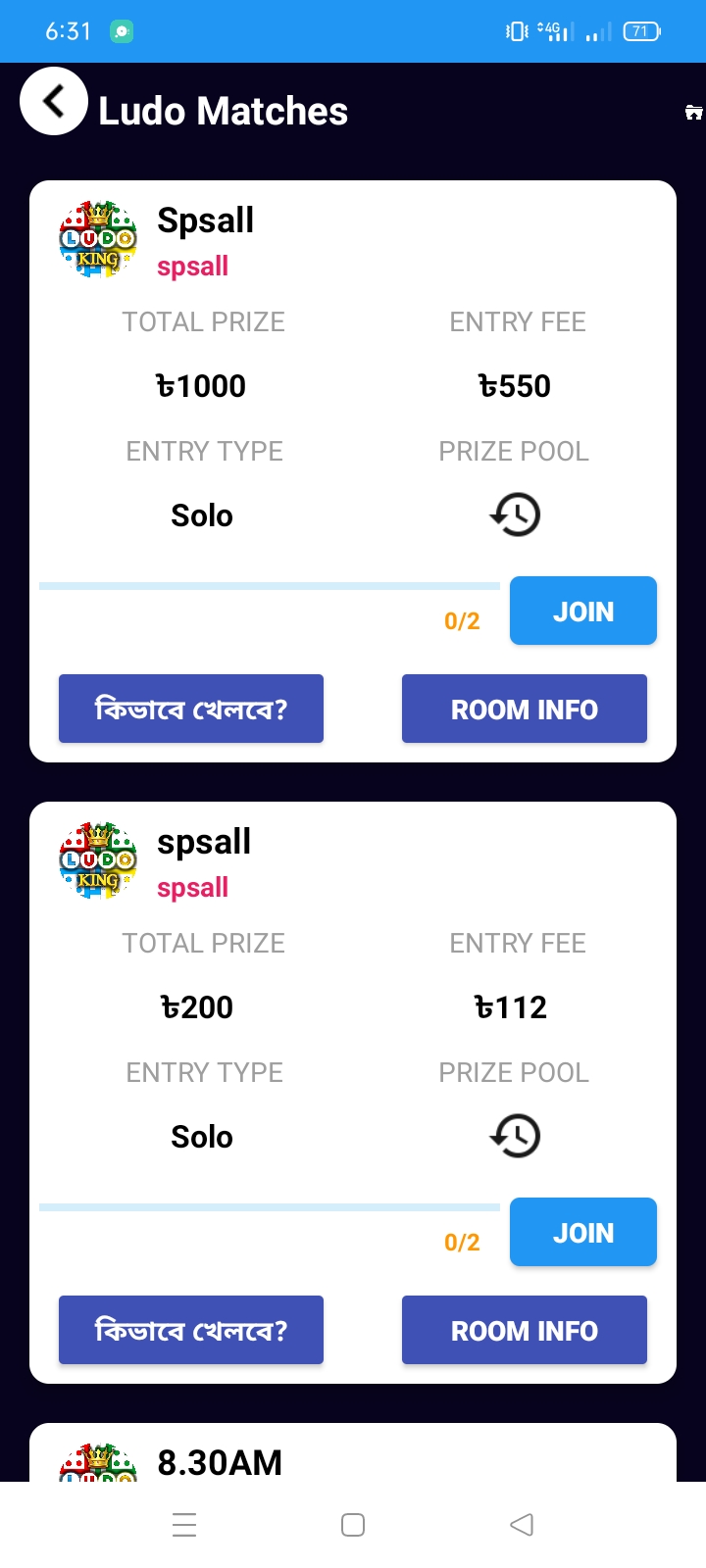Open the 8.30AM match card
Image resolution: width=706 pixels, height=1568 pixels.
coord(353,1452)
